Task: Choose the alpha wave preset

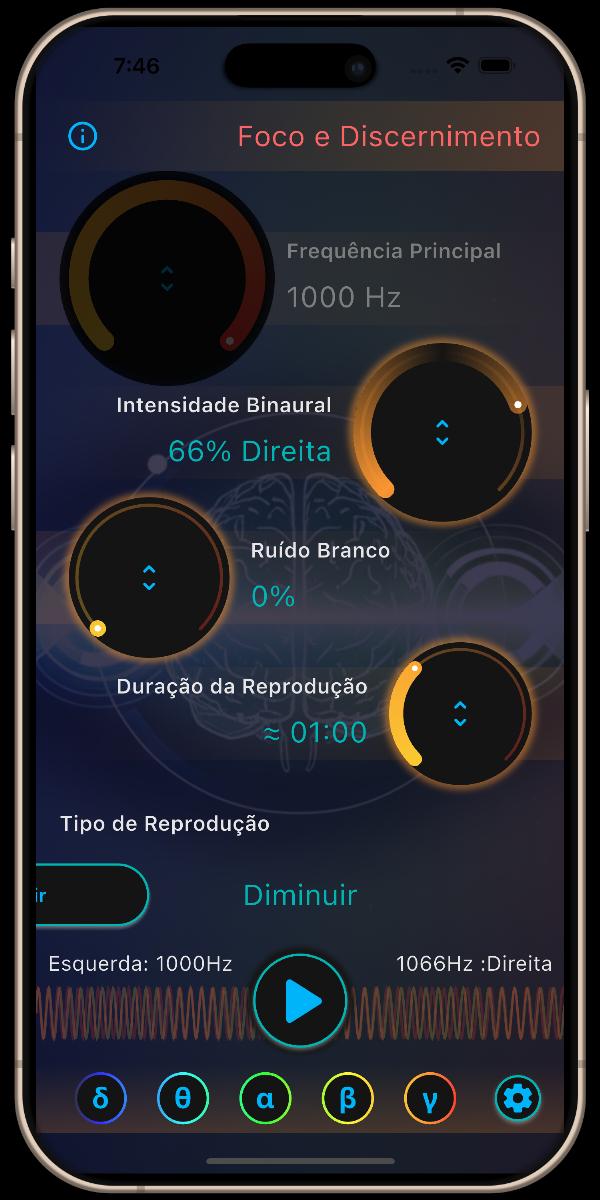Action: click(265, 1099)
